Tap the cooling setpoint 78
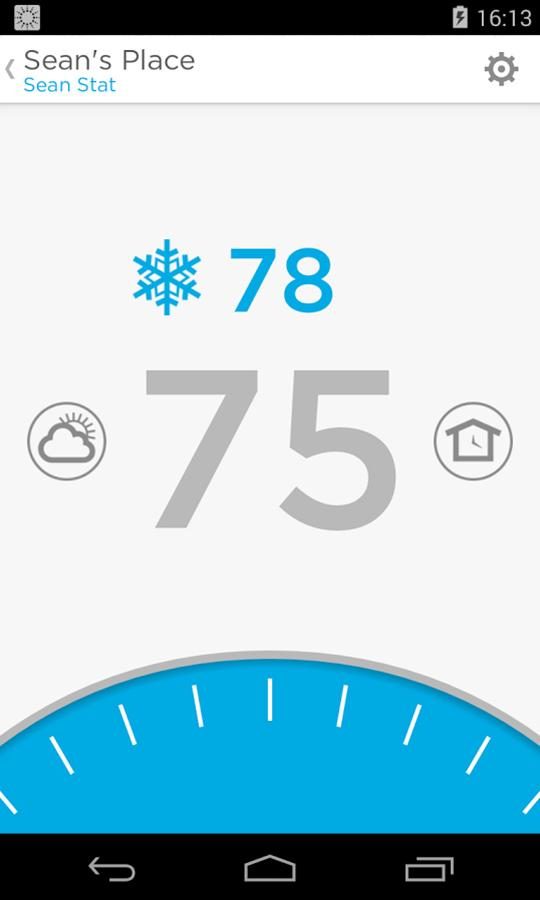This screenshot has width=540, height=900. click(x=281, y=280)
